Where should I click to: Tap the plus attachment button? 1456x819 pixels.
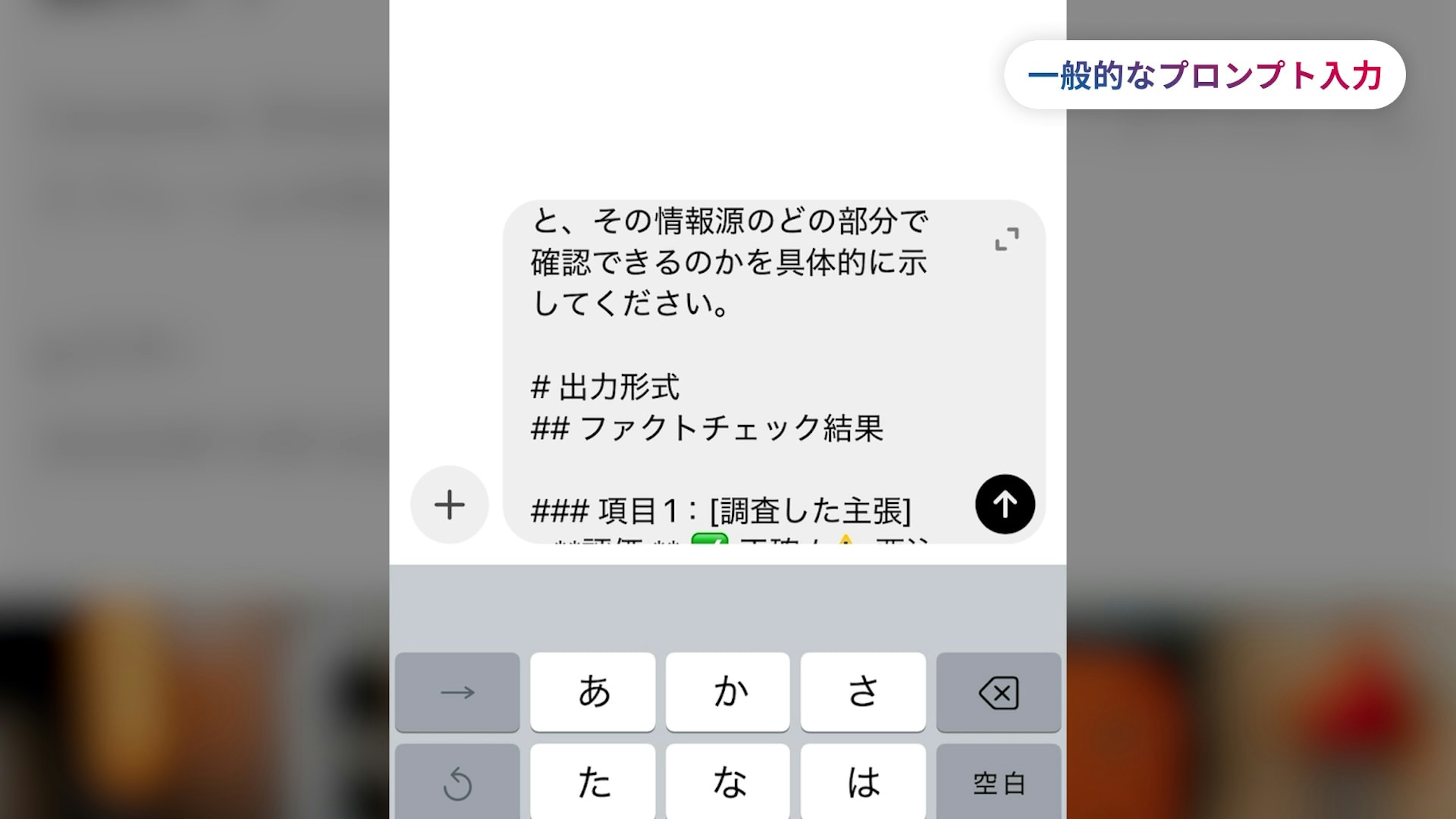449,504
